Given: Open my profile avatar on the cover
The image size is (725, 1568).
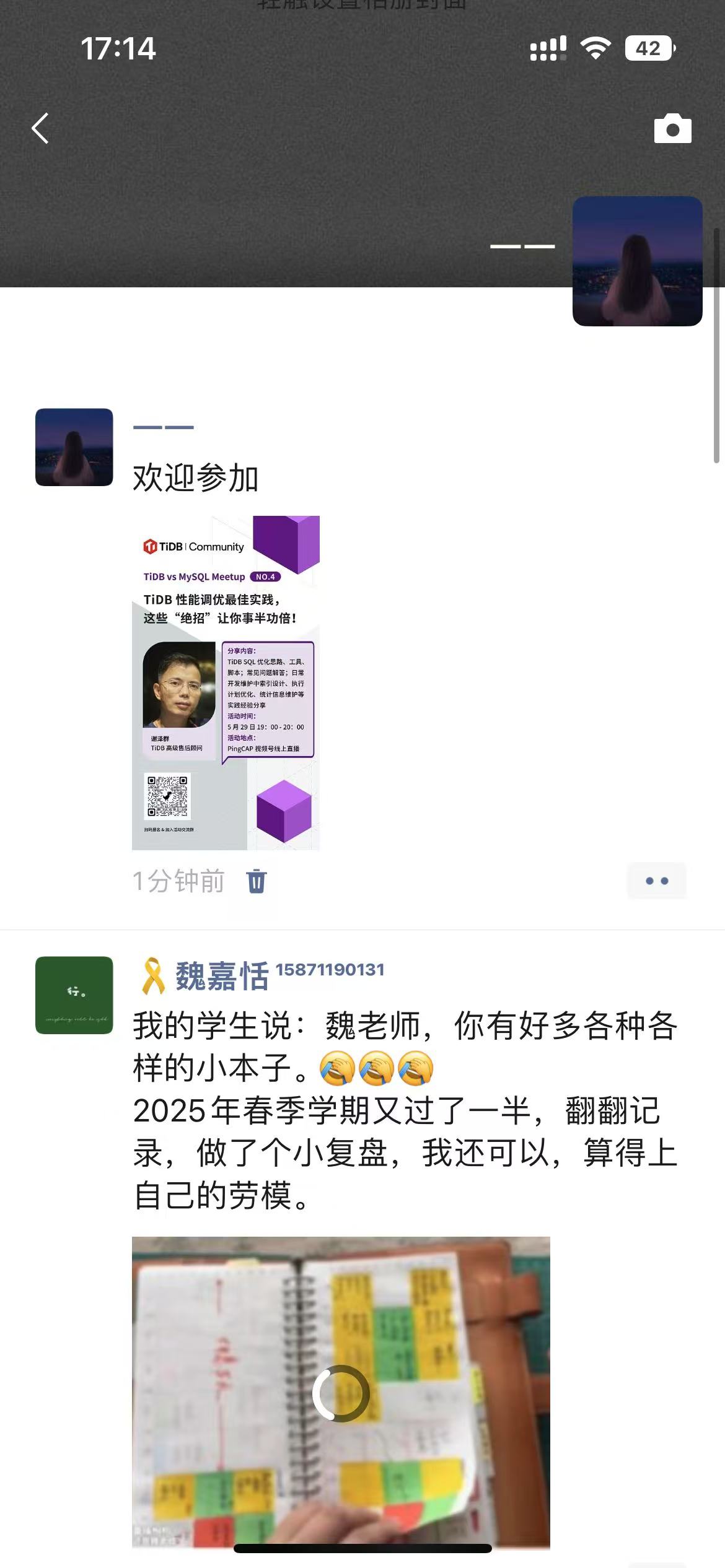Looking at the screenshot, I should pyautogui.click(x=637, y=261).
